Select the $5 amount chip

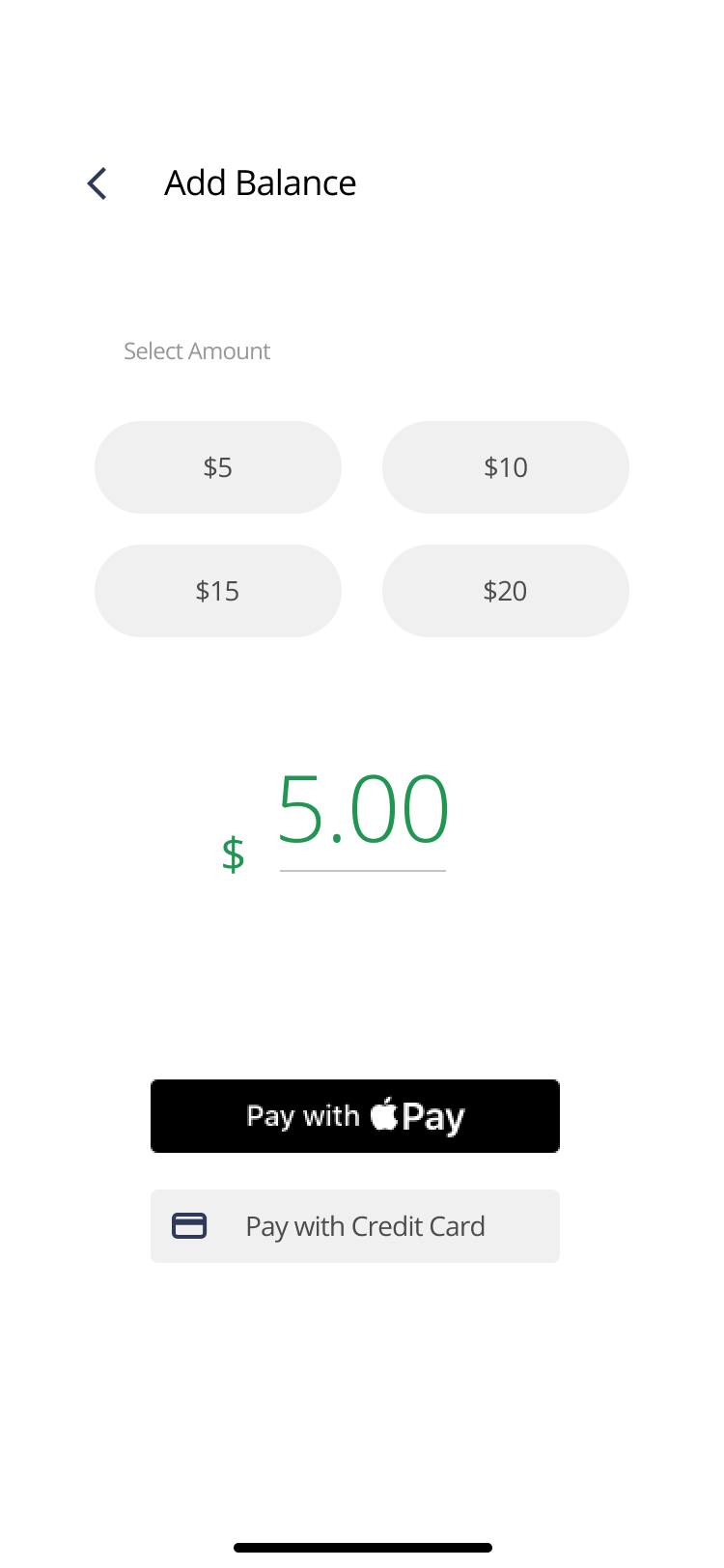coord(218,467)
